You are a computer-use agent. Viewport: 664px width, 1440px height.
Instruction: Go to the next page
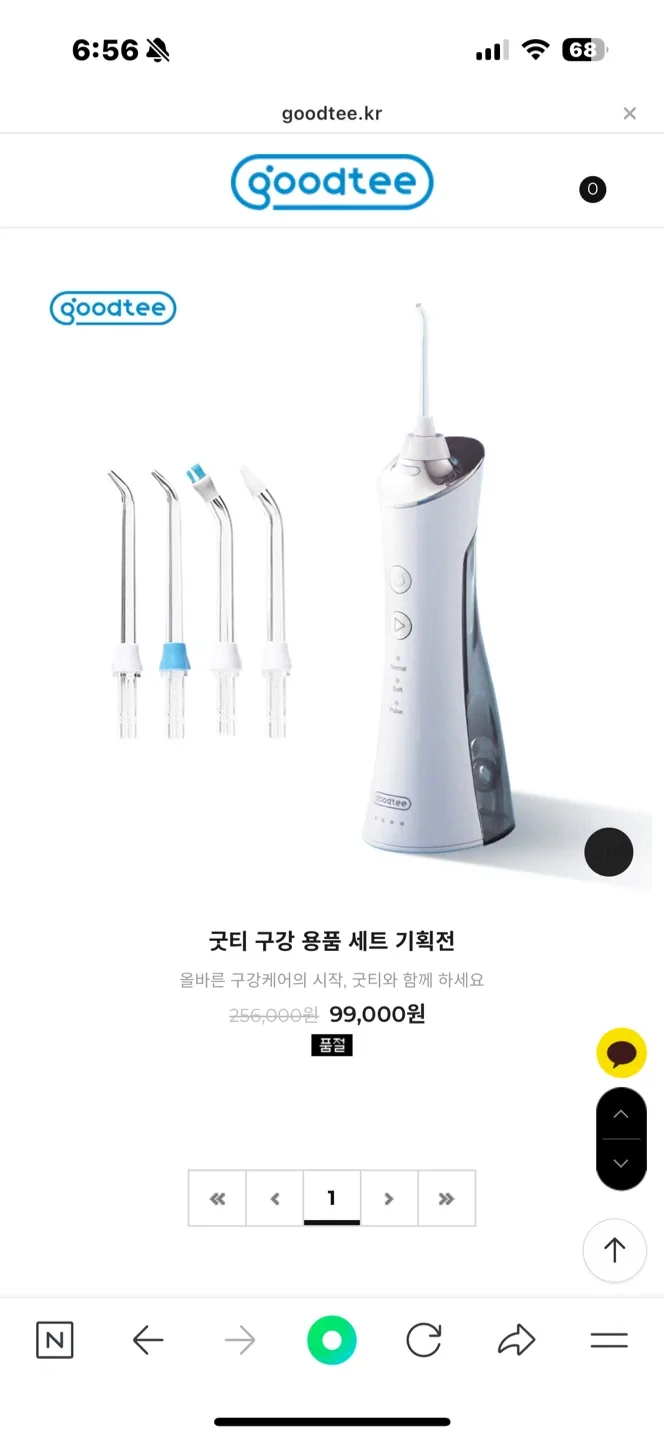click(389, 1198)
